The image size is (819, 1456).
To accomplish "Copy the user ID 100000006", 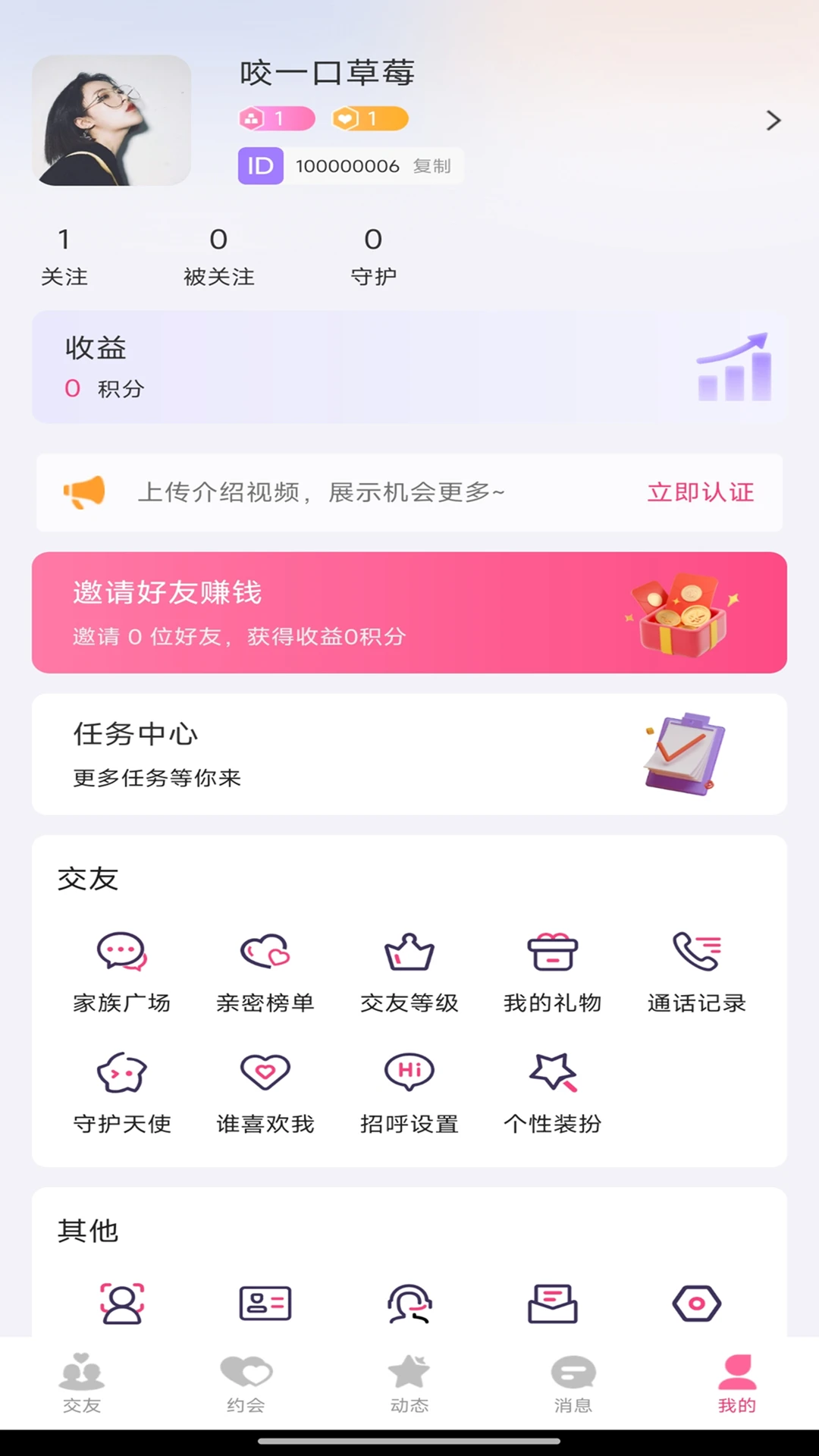I will click(431, 166).
